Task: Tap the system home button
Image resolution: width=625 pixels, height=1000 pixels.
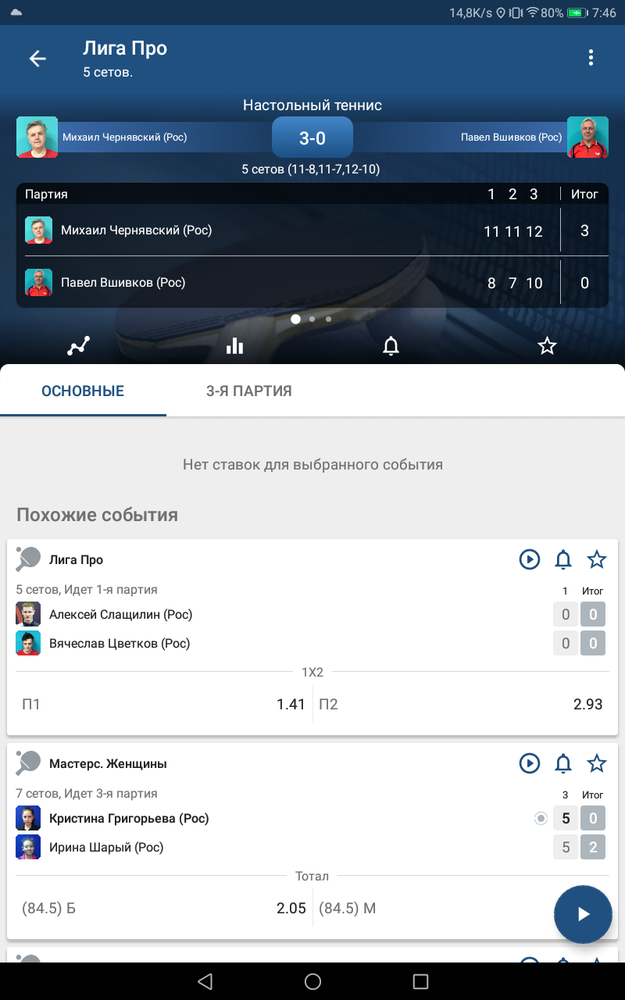Action: (312, 981)
